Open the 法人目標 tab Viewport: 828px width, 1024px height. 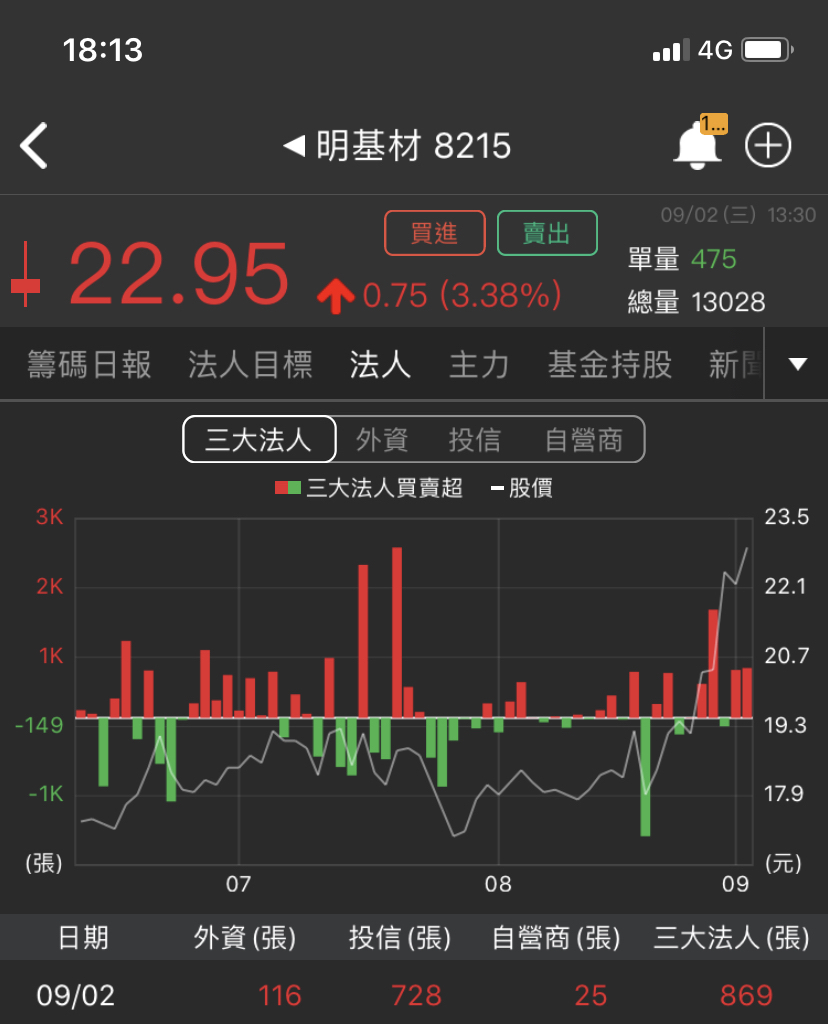click(x=250, y=365)
